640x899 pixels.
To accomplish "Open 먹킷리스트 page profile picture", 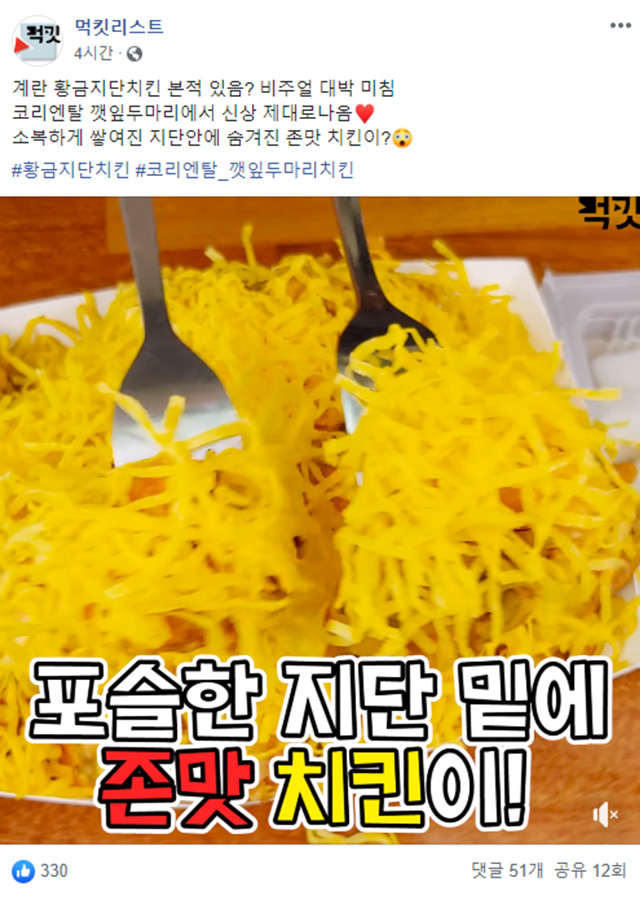I will tap(36, 39).
